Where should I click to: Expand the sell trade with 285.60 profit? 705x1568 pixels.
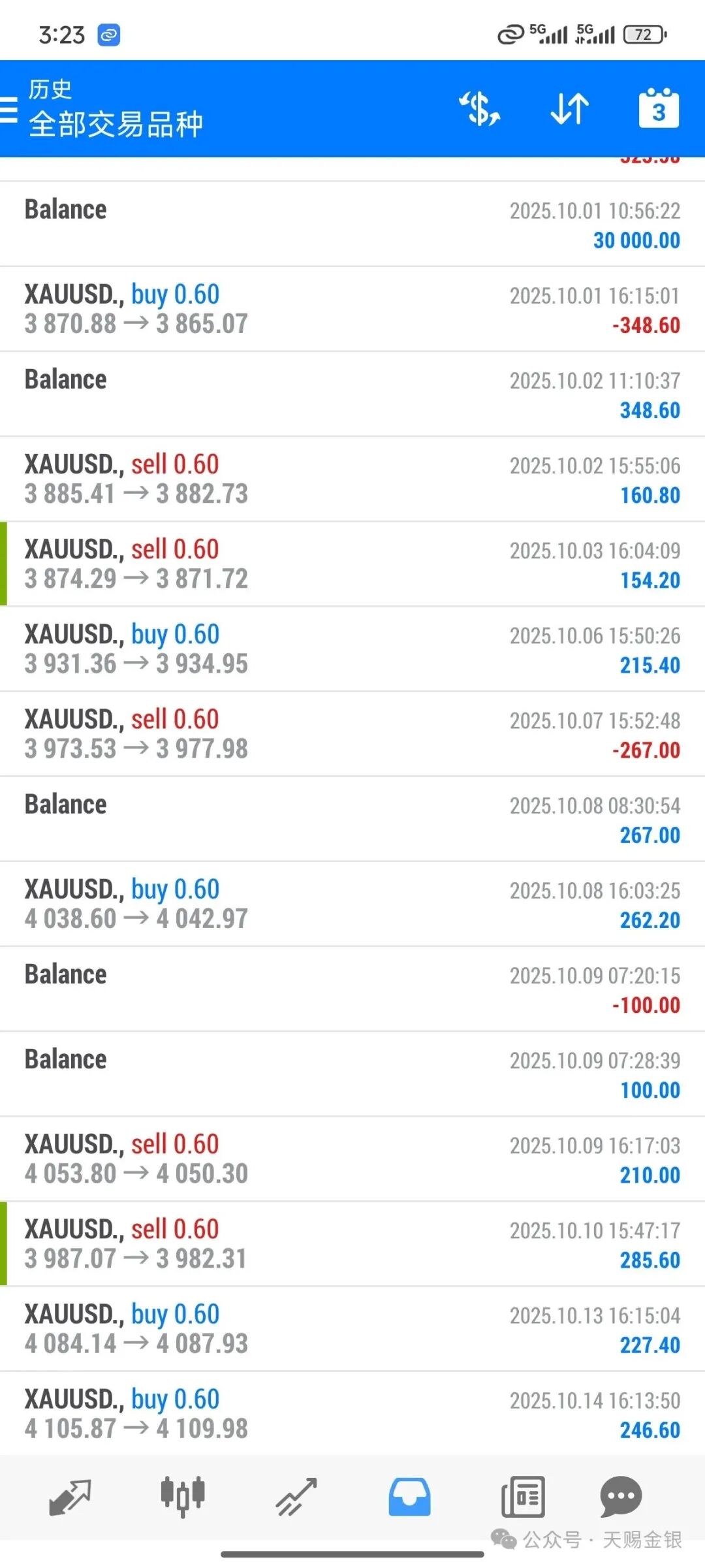tap(352, 1243)
